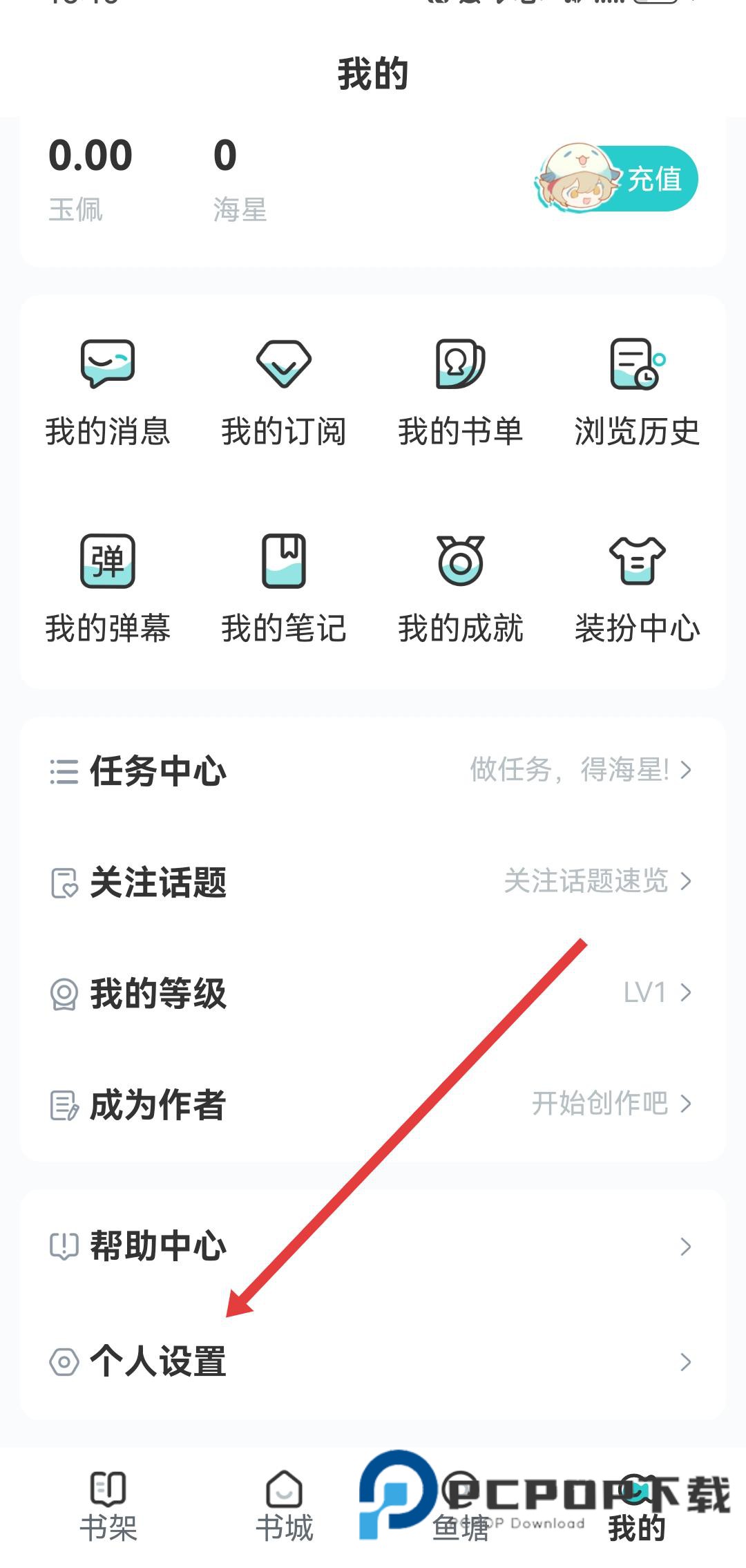Open 装扮中心 dress-up center
The image size is (746, 1568).
(x=637, y=589)
